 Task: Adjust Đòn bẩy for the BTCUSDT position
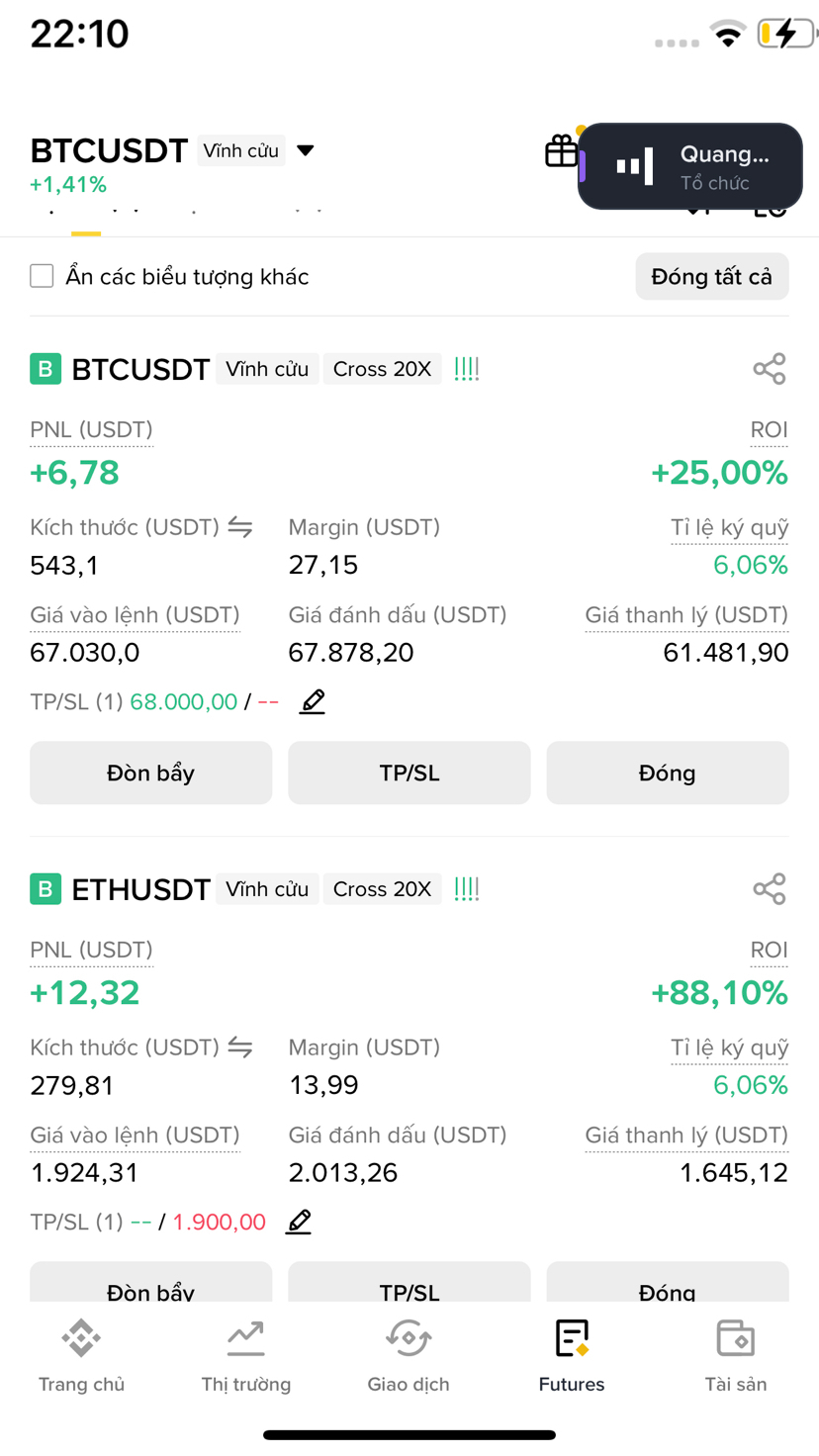coord(150,773)
